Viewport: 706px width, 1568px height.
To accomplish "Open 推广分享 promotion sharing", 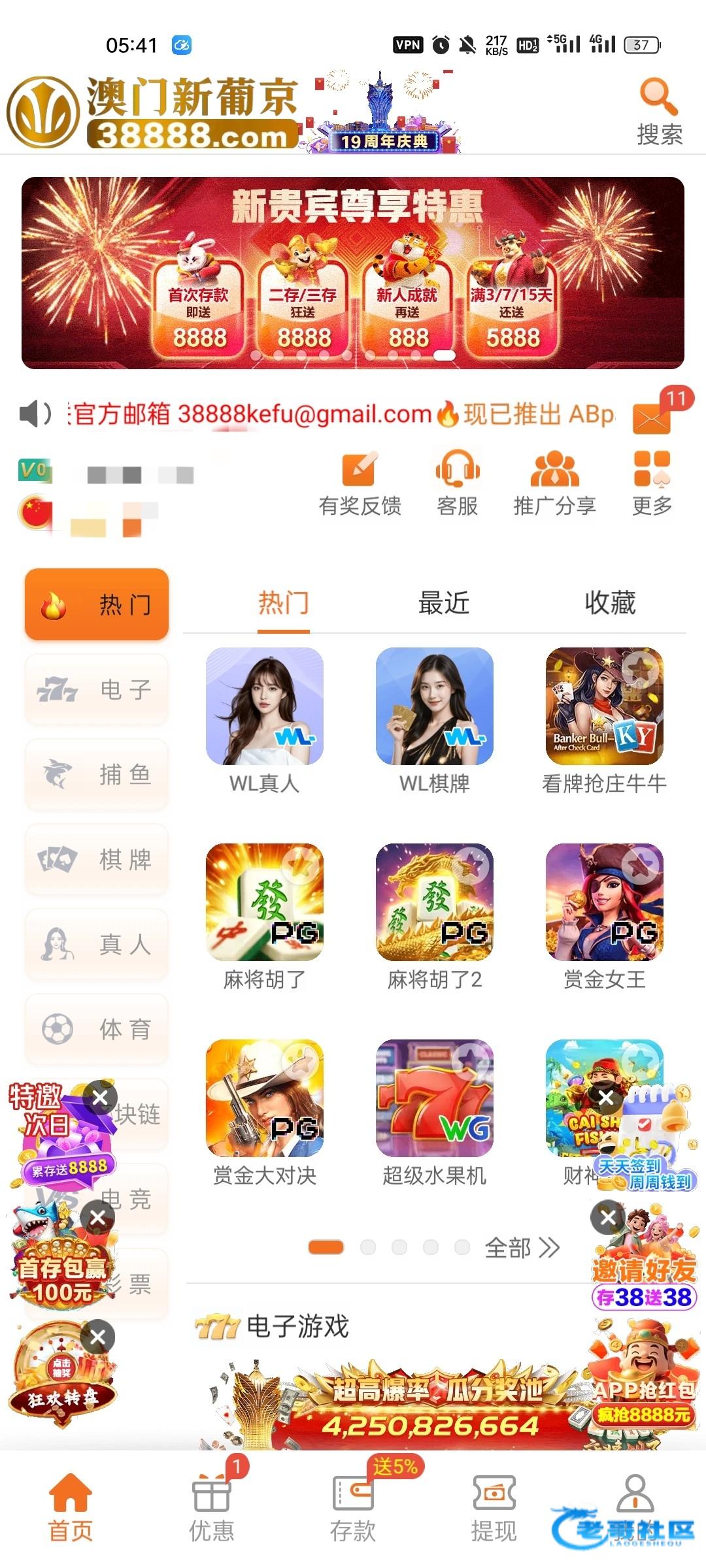I will 554,483.
